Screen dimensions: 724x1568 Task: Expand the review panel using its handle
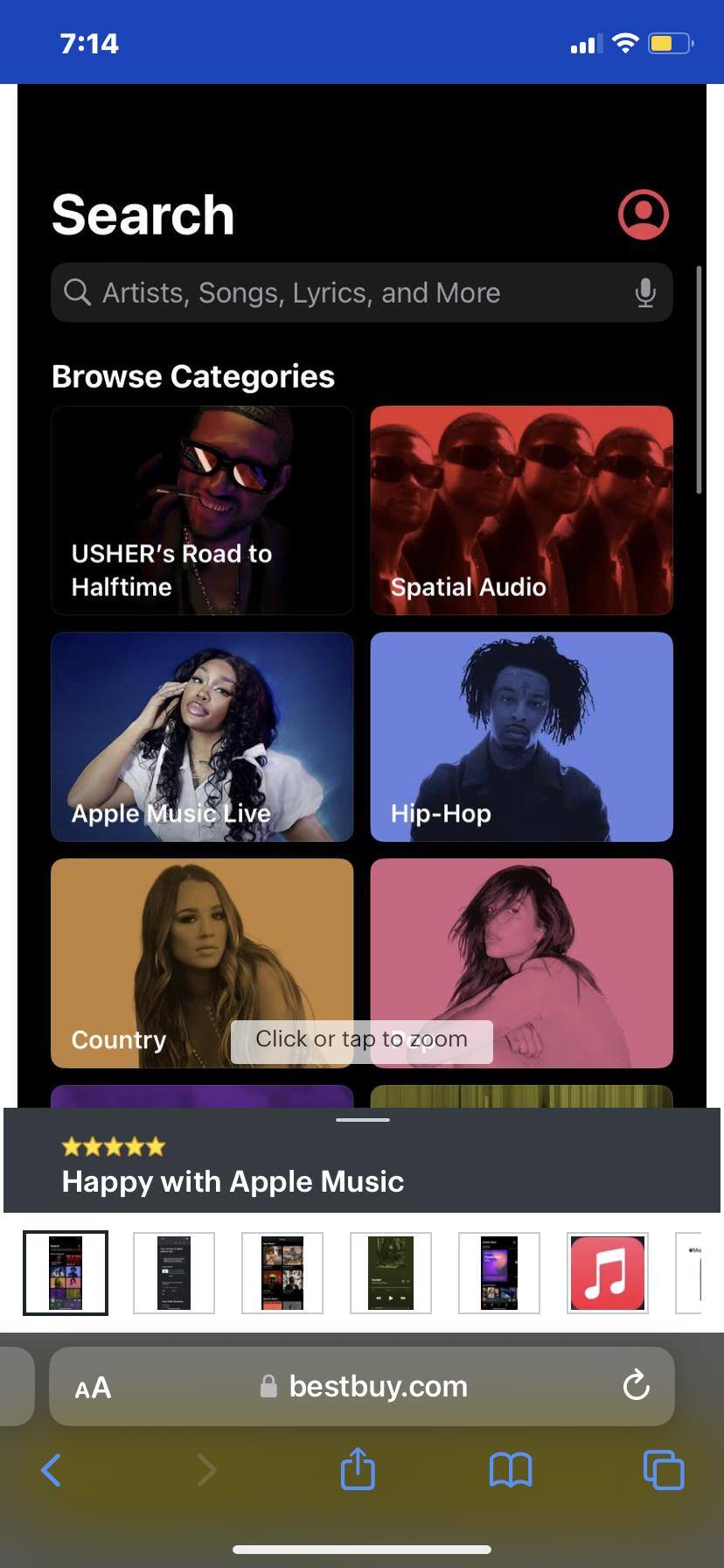362,1119
